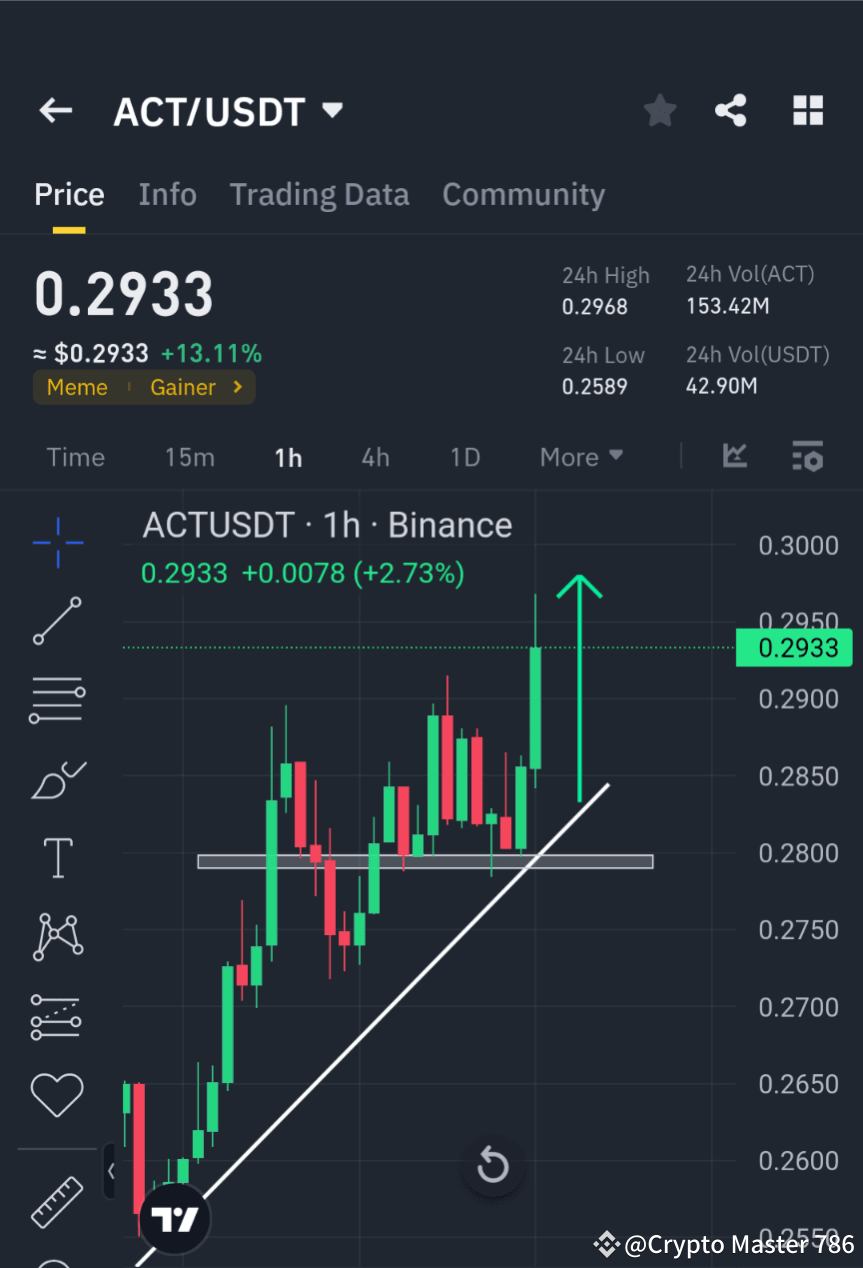
Task: Toggle the favorite star for ACT/USDT
Action: pyautogui.click(x=659, y=111)
